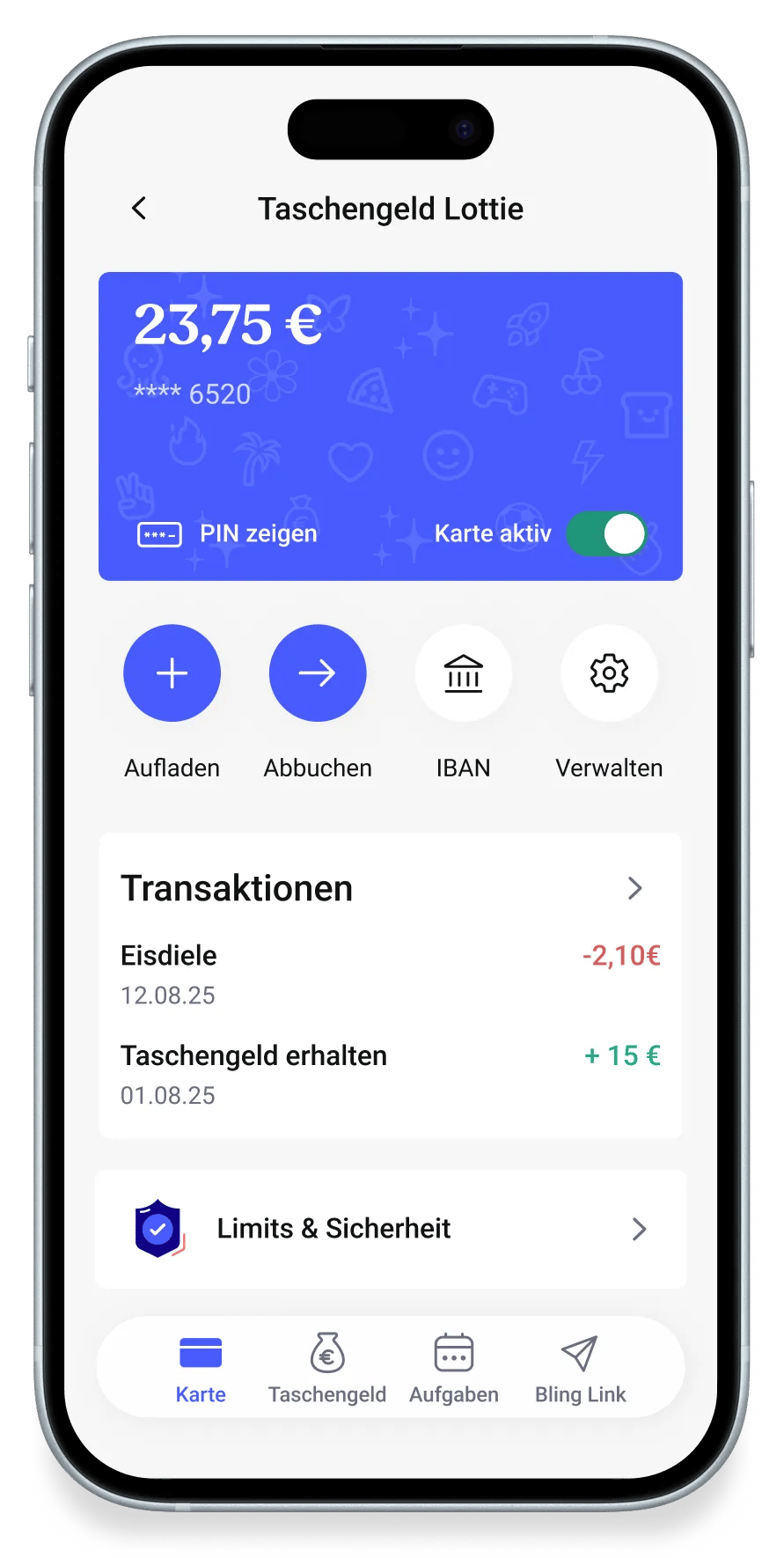Disable the Karte aktiv switch
The width and height of the screenshot is (784, 1558).
coord(606,534)
